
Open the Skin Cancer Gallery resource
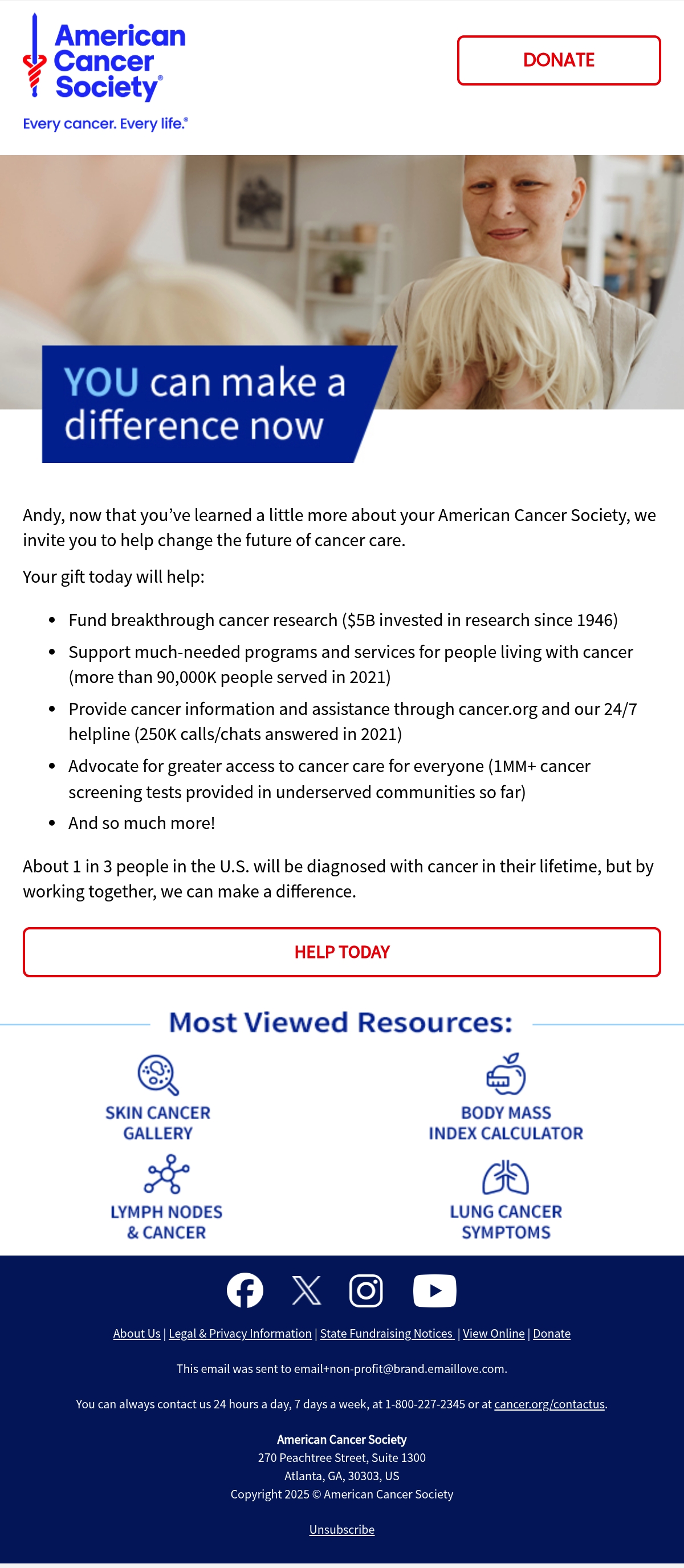tap(158, 1098)
